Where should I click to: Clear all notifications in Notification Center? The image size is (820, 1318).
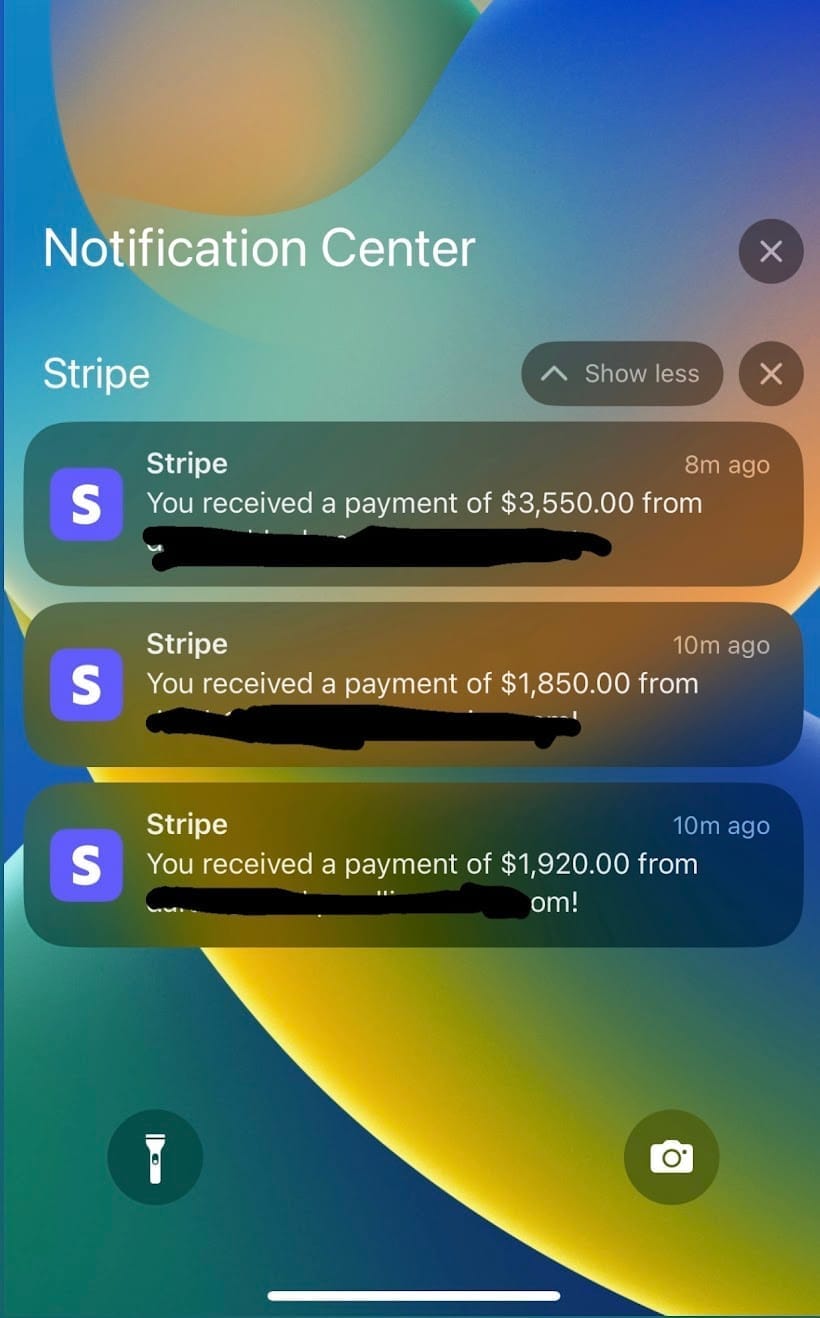tap(770, 252)
